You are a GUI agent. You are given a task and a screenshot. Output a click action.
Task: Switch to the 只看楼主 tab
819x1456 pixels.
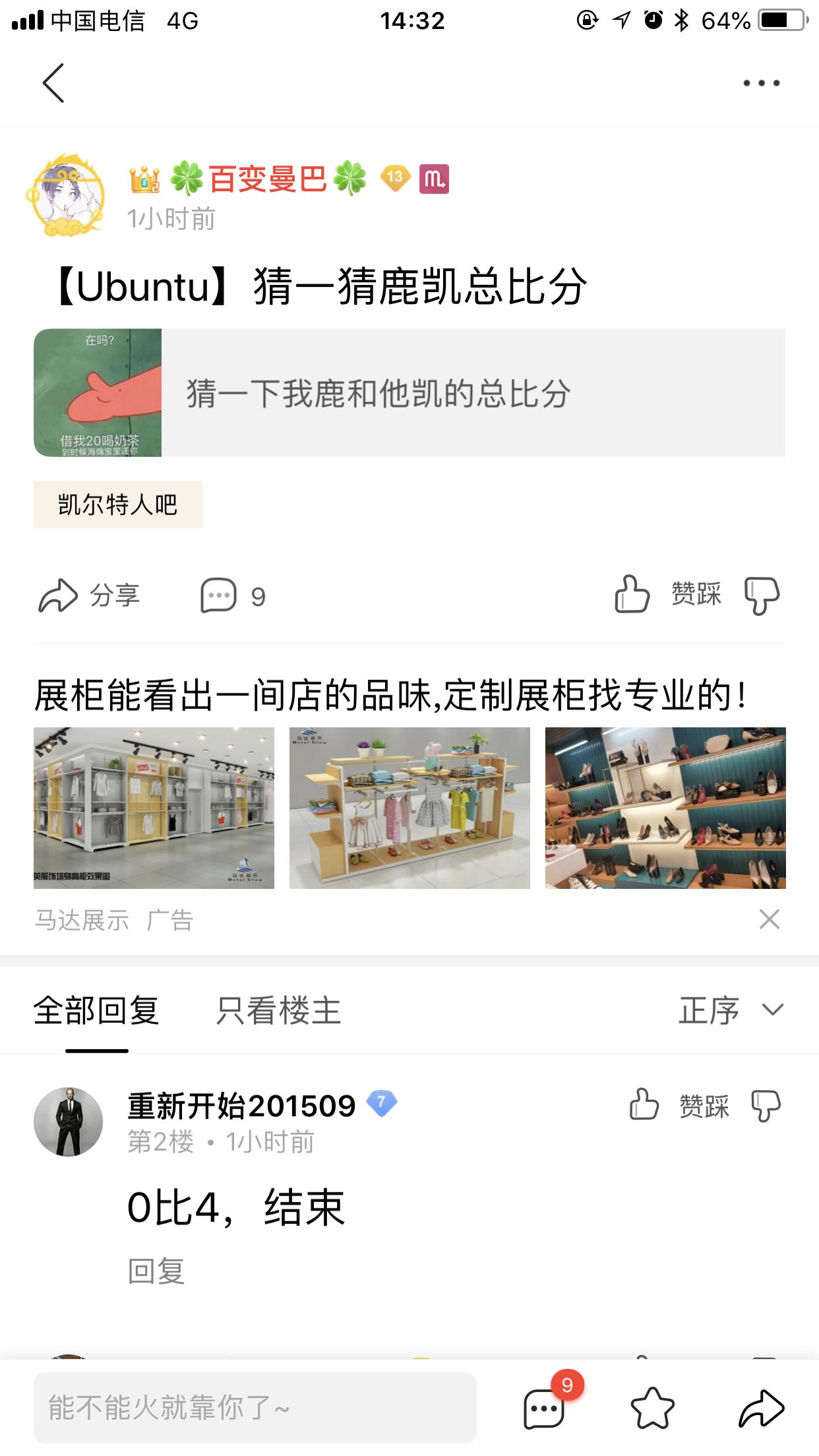pyautogui.click(x=278, y=1010)
